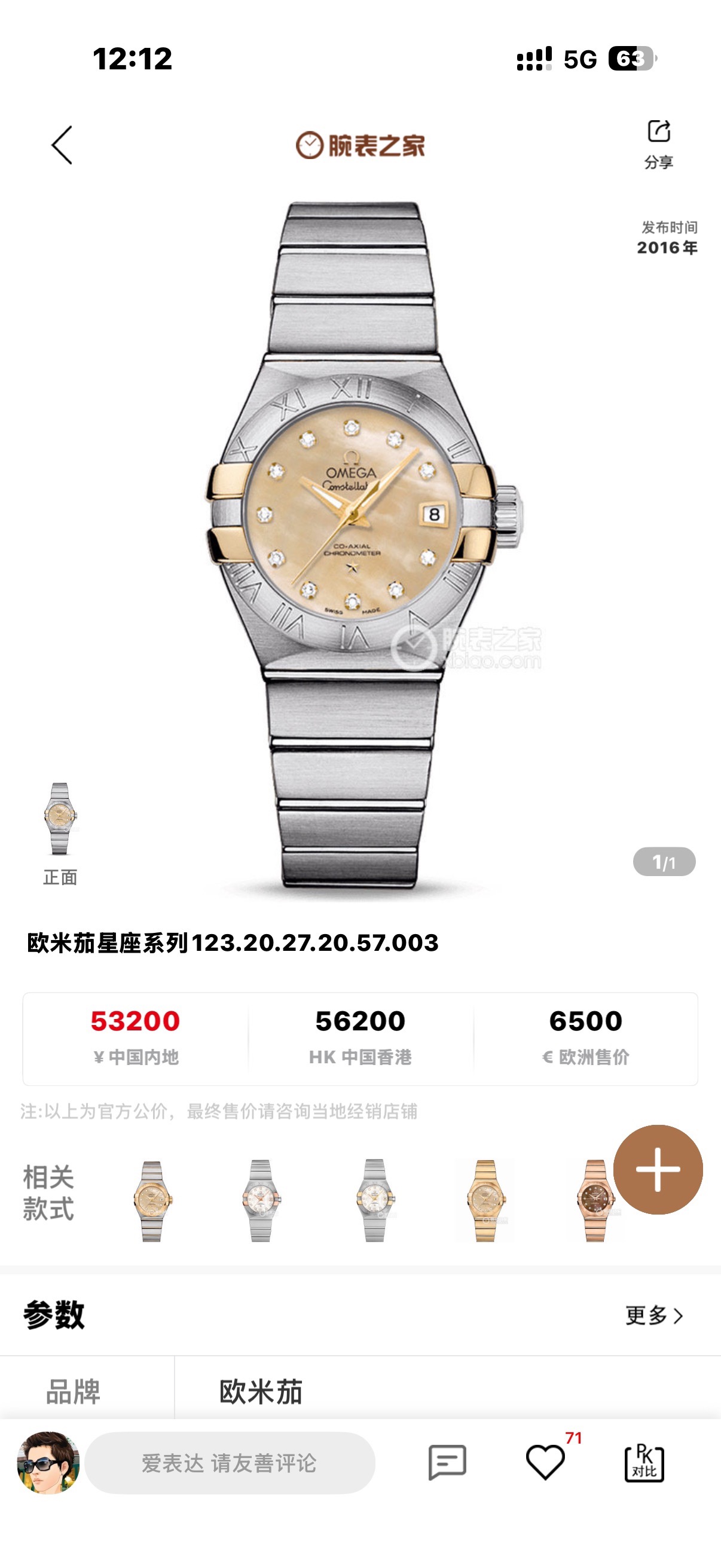The width and height of the screenshot is (721, 1568).
Task: Open PK 对比 comparison
Action: (x=644, y=1462)
